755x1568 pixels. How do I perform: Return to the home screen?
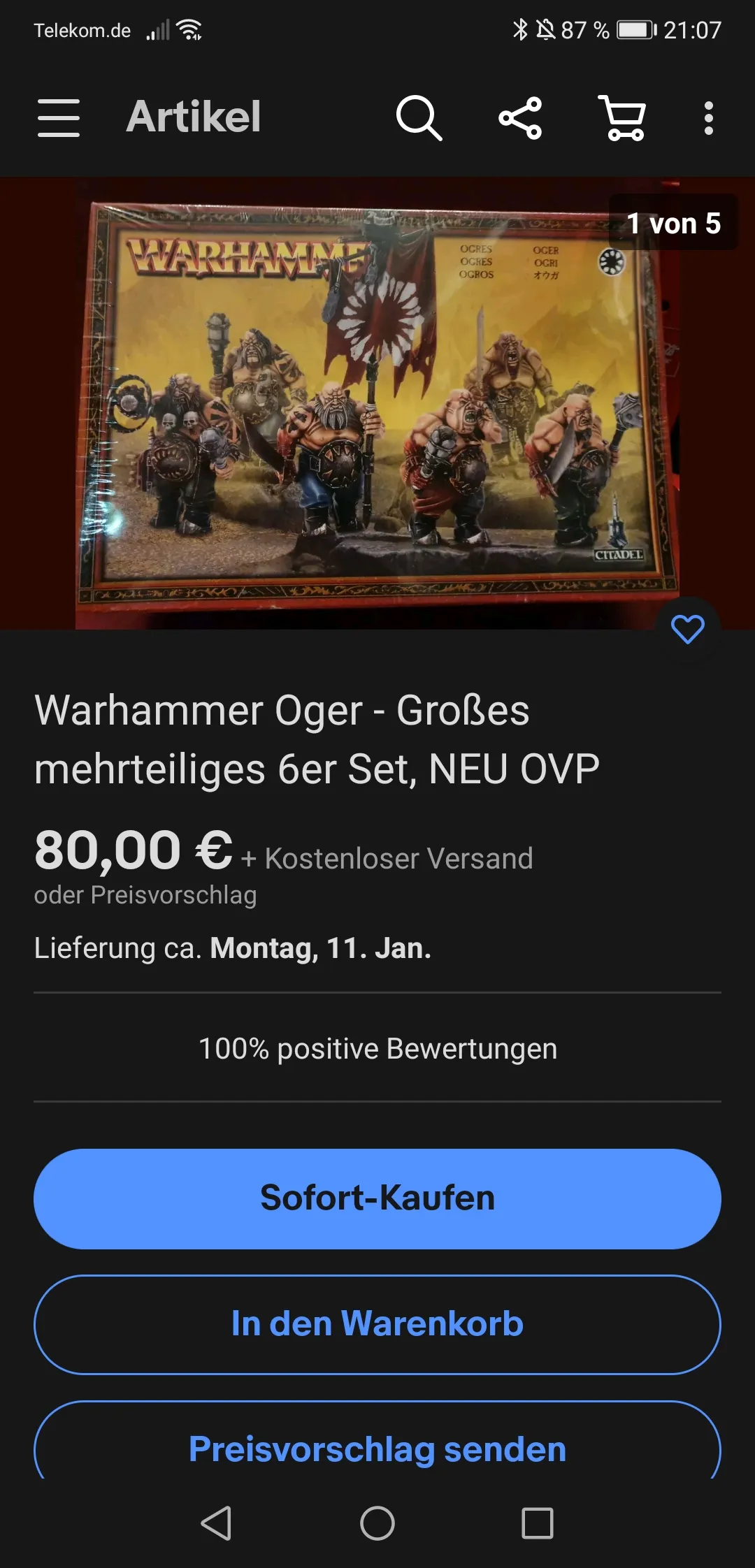click(x=377, y=1523)
